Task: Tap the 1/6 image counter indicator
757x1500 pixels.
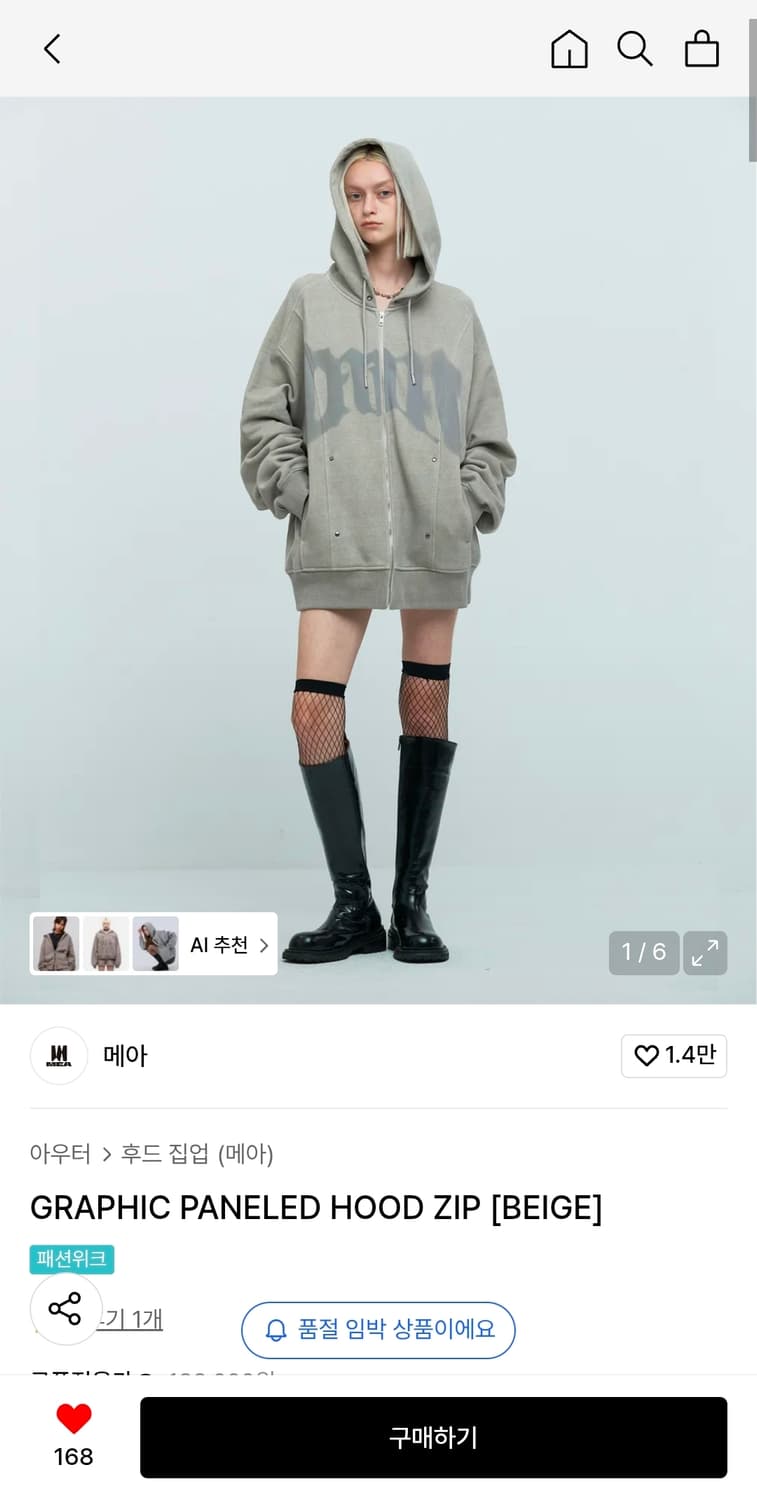Action: coord(644,953)
